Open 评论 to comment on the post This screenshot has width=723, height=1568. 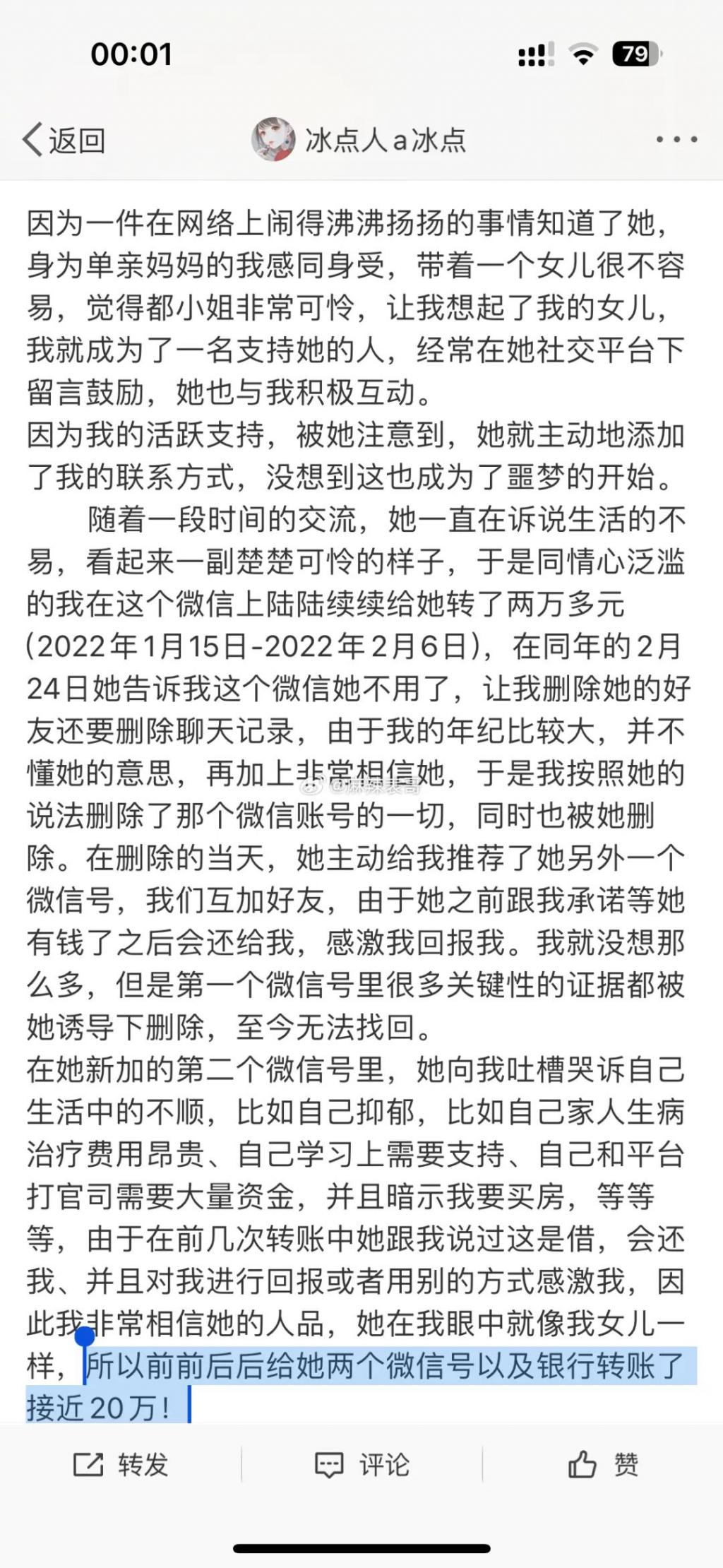pyautogui.click(x=362, y=1465)
